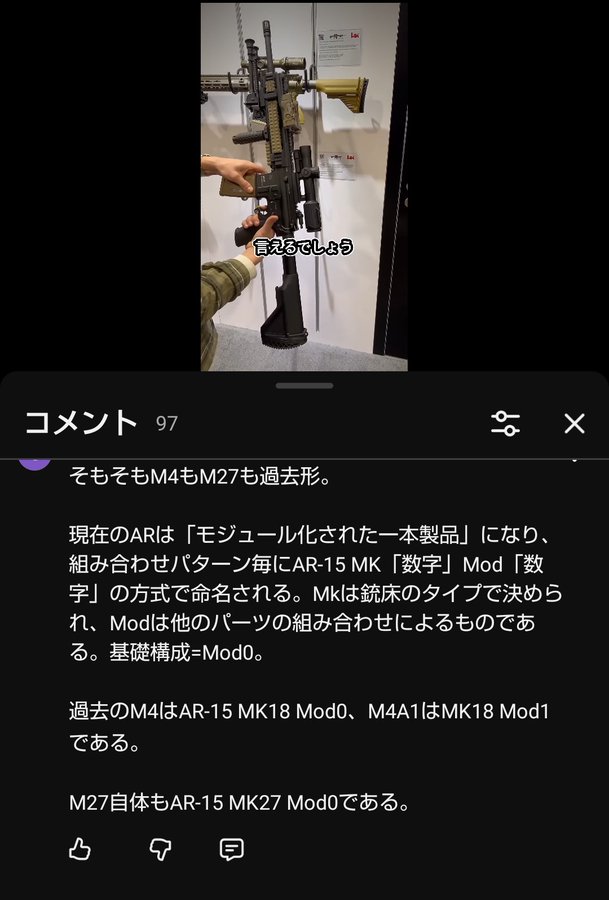This screenshot has height=900, width=609.
Task: Tap the comment panel drag handle
Action: (x=304, y=385)
